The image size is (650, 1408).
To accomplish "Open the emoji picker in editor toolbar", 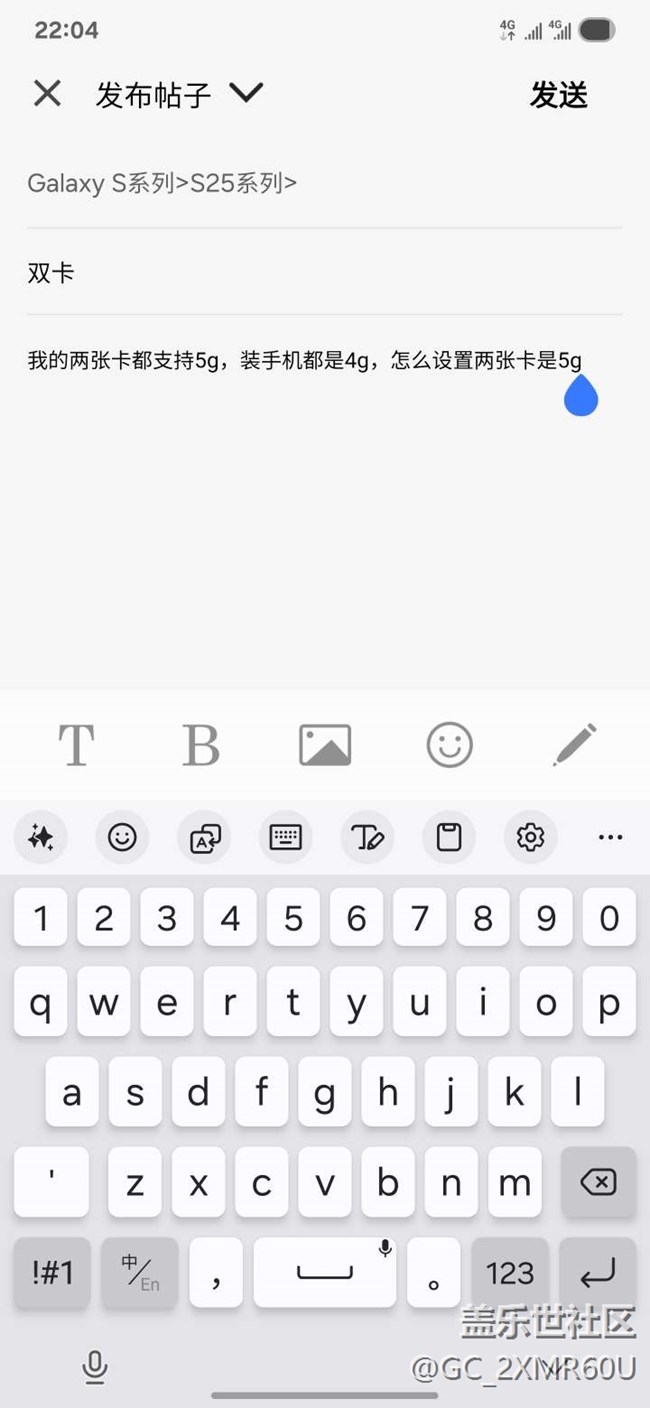I will click(x=449, y=745).
